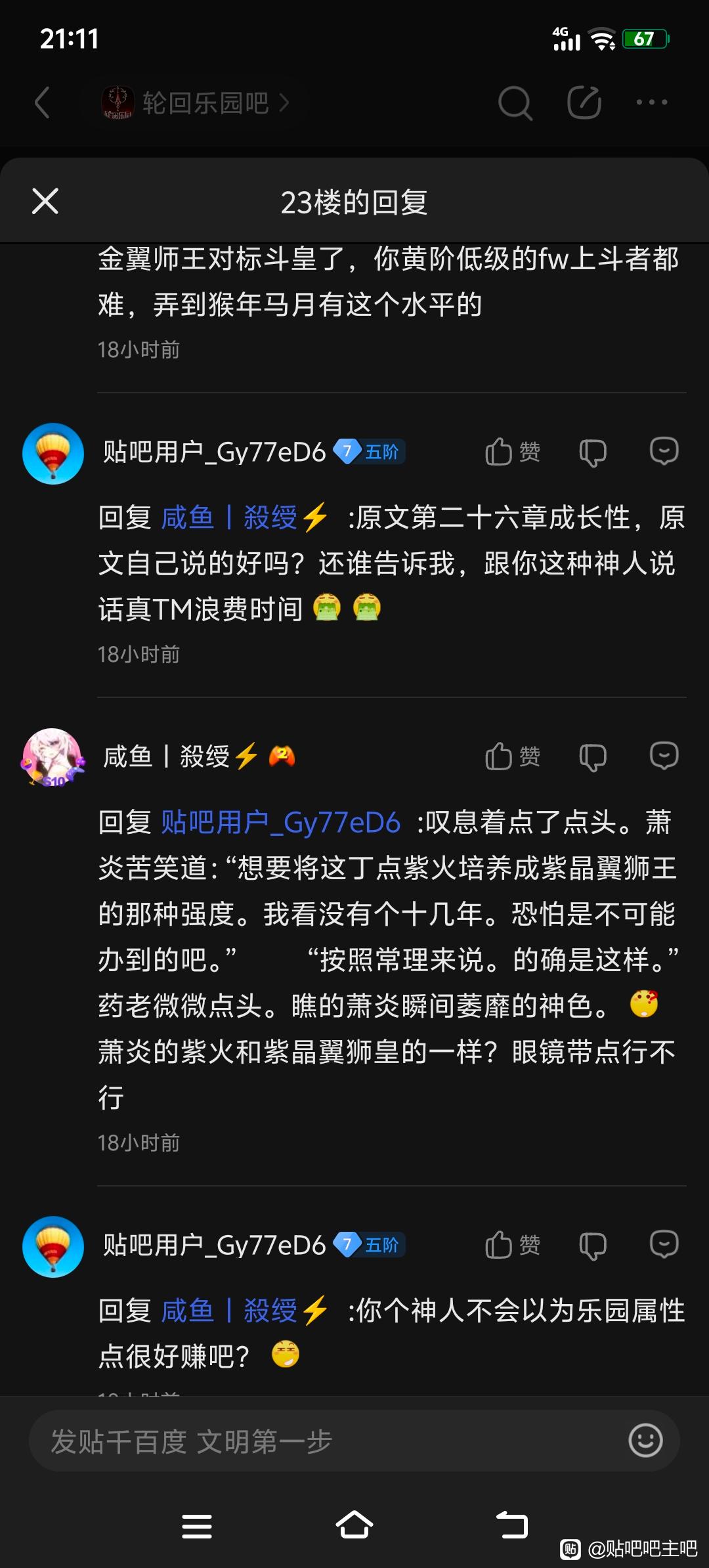
Task: Tap 贴吧用户_Gy77eD6 mention link in 咸鱼's reply
Action: (280, 823)
